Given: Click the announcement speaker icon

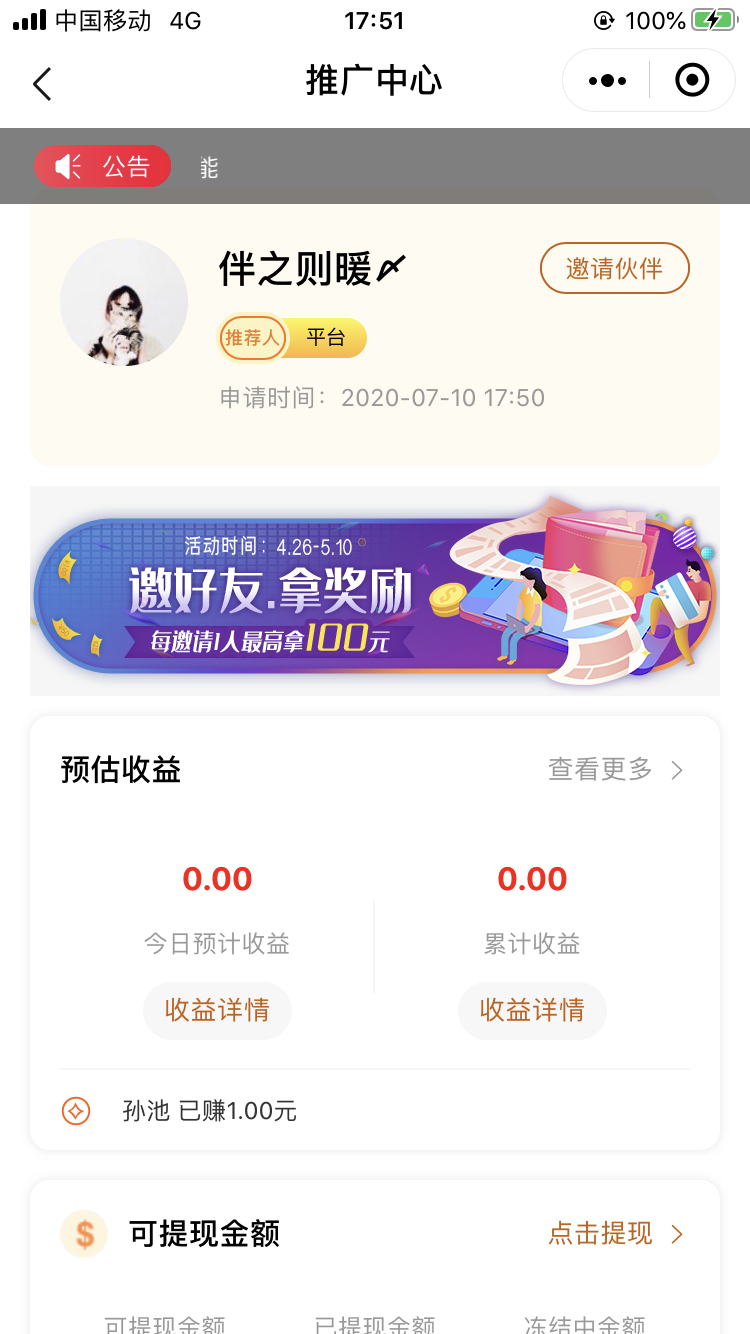Looking at the screenshot, I should [65, 166].
